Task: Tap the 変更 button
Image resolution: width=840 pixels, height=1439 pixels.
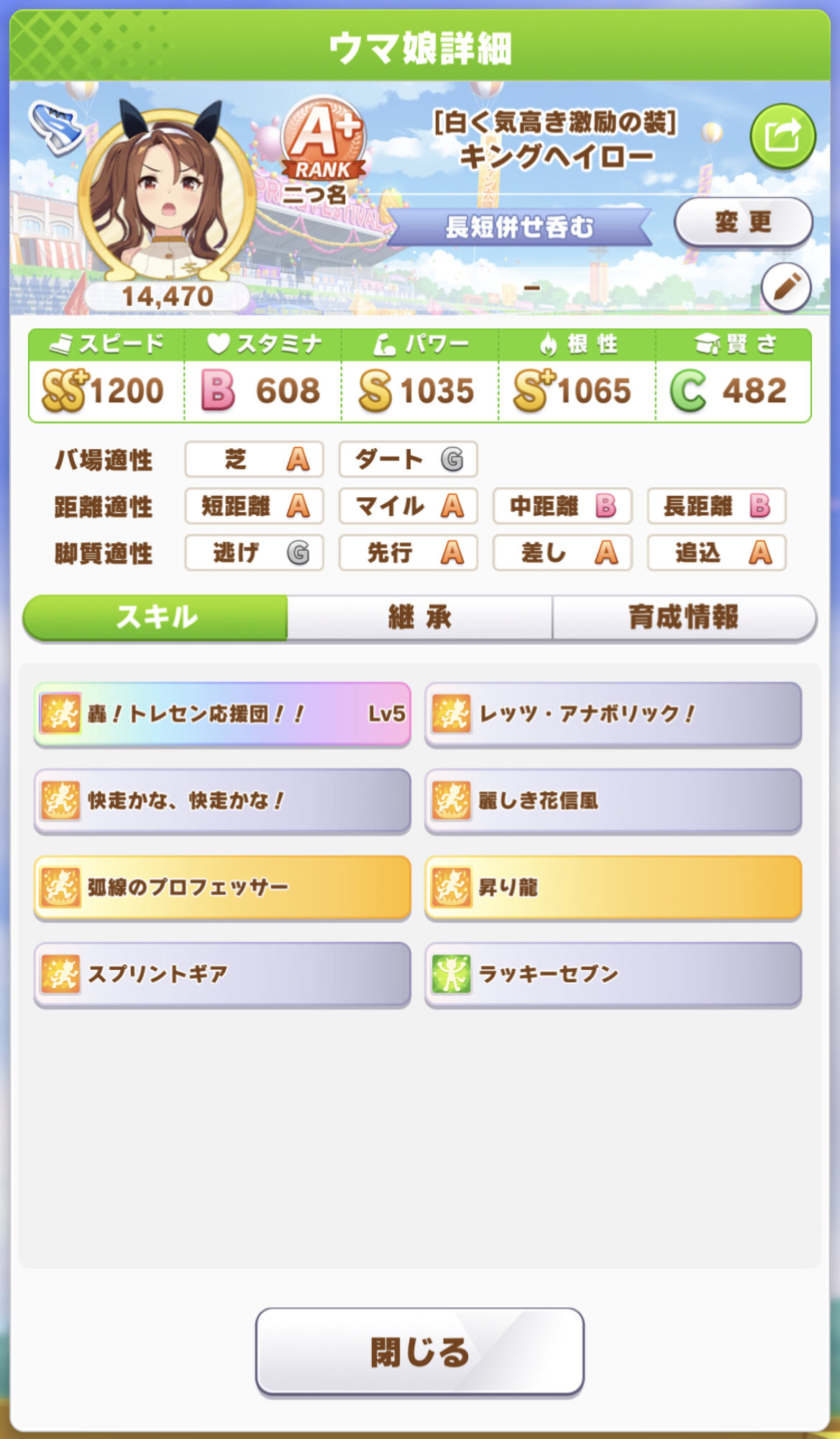Action: (x=743, y=222)
